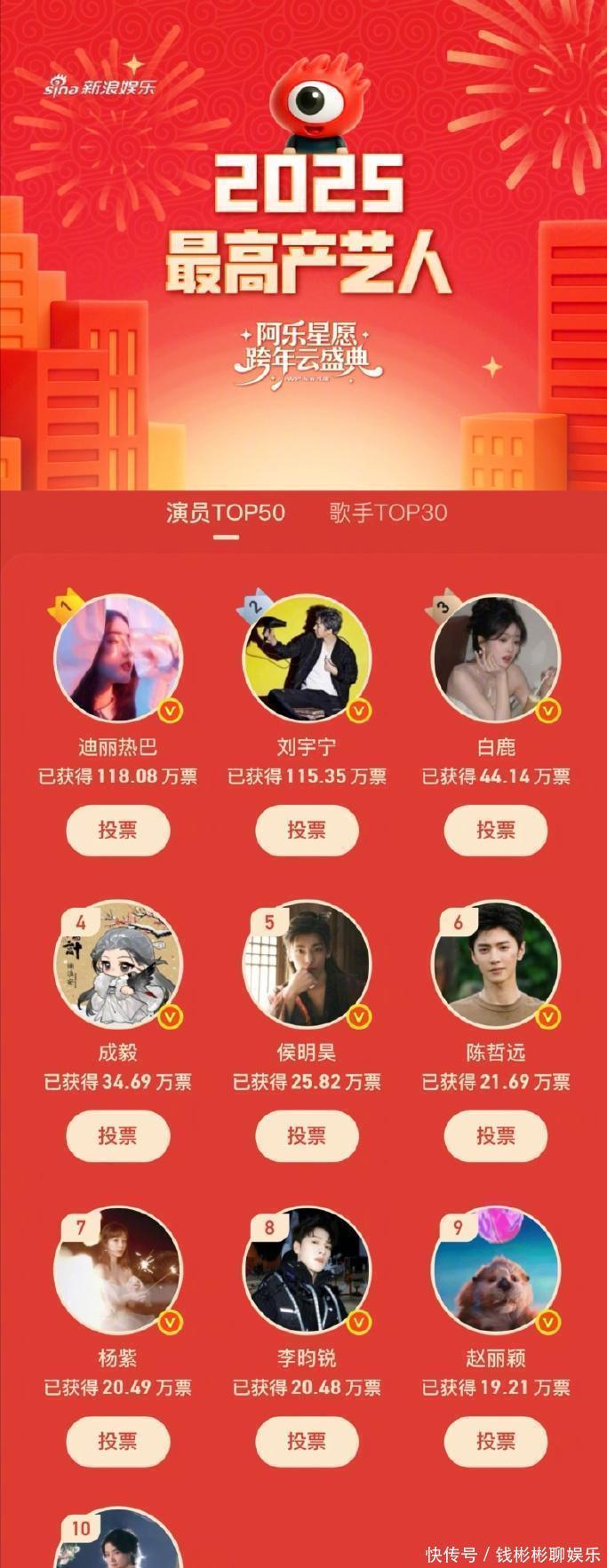This screenshot has width=607, height=1568.
Task: Tap 投票 under 杨紫
Action: click(x=117, y=1441)
